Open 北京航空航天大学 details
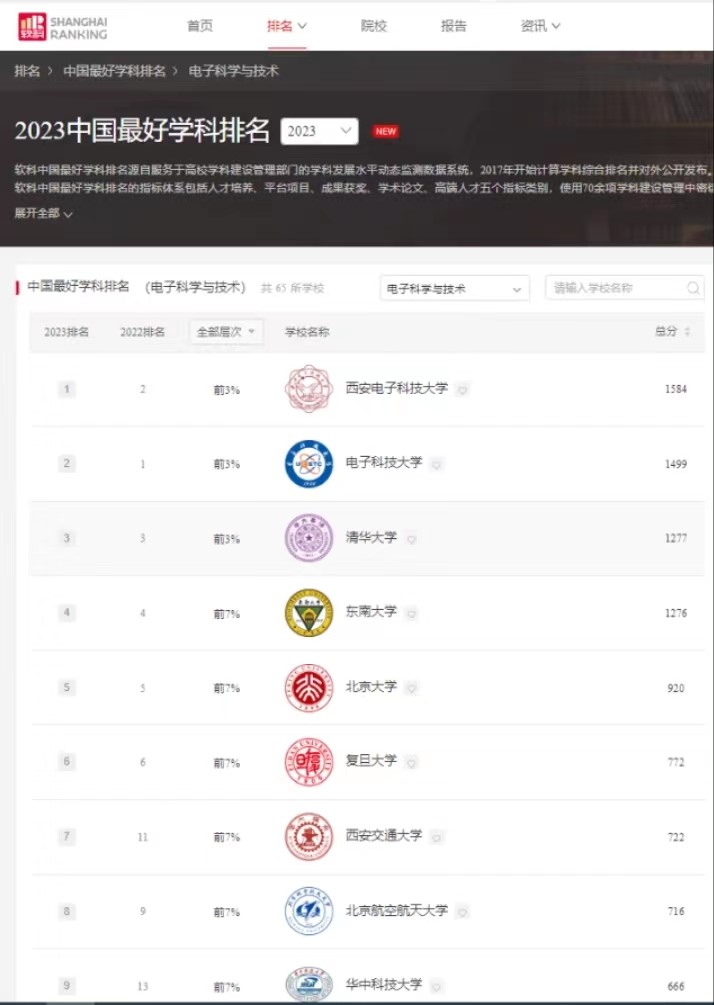This screenshot has width=714, height=1005. (396, 911)
